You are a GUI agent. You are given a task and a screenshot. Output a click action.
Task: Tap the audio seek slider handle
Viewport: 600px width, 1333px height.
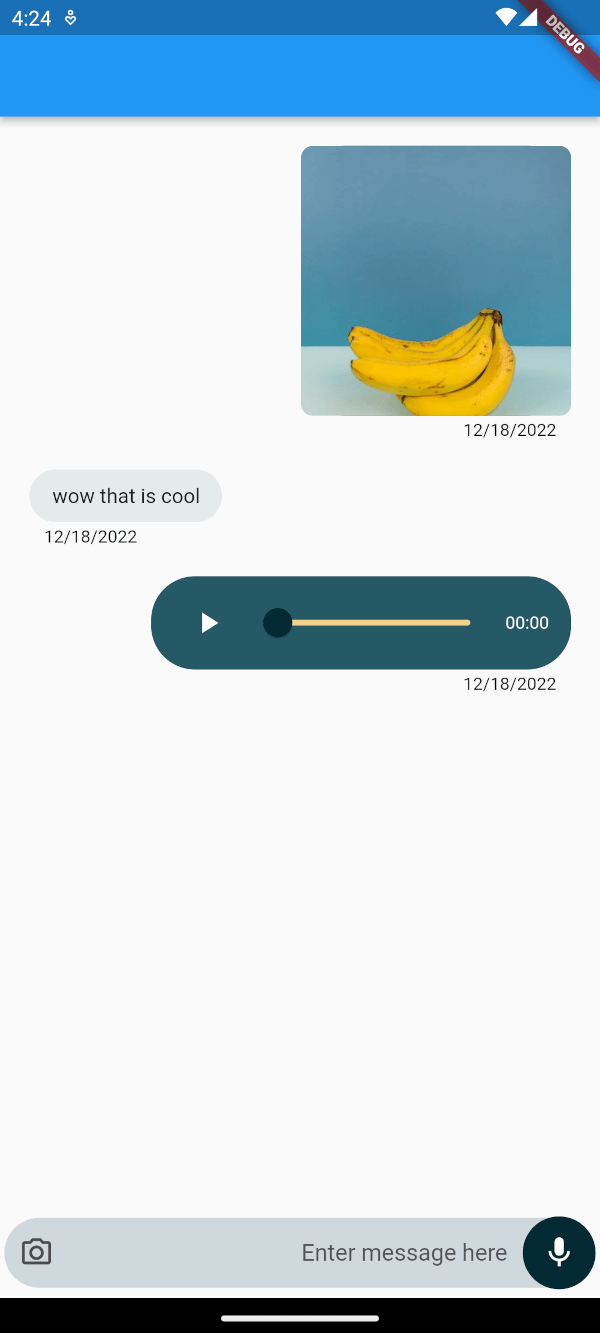[x=277, y=623]
